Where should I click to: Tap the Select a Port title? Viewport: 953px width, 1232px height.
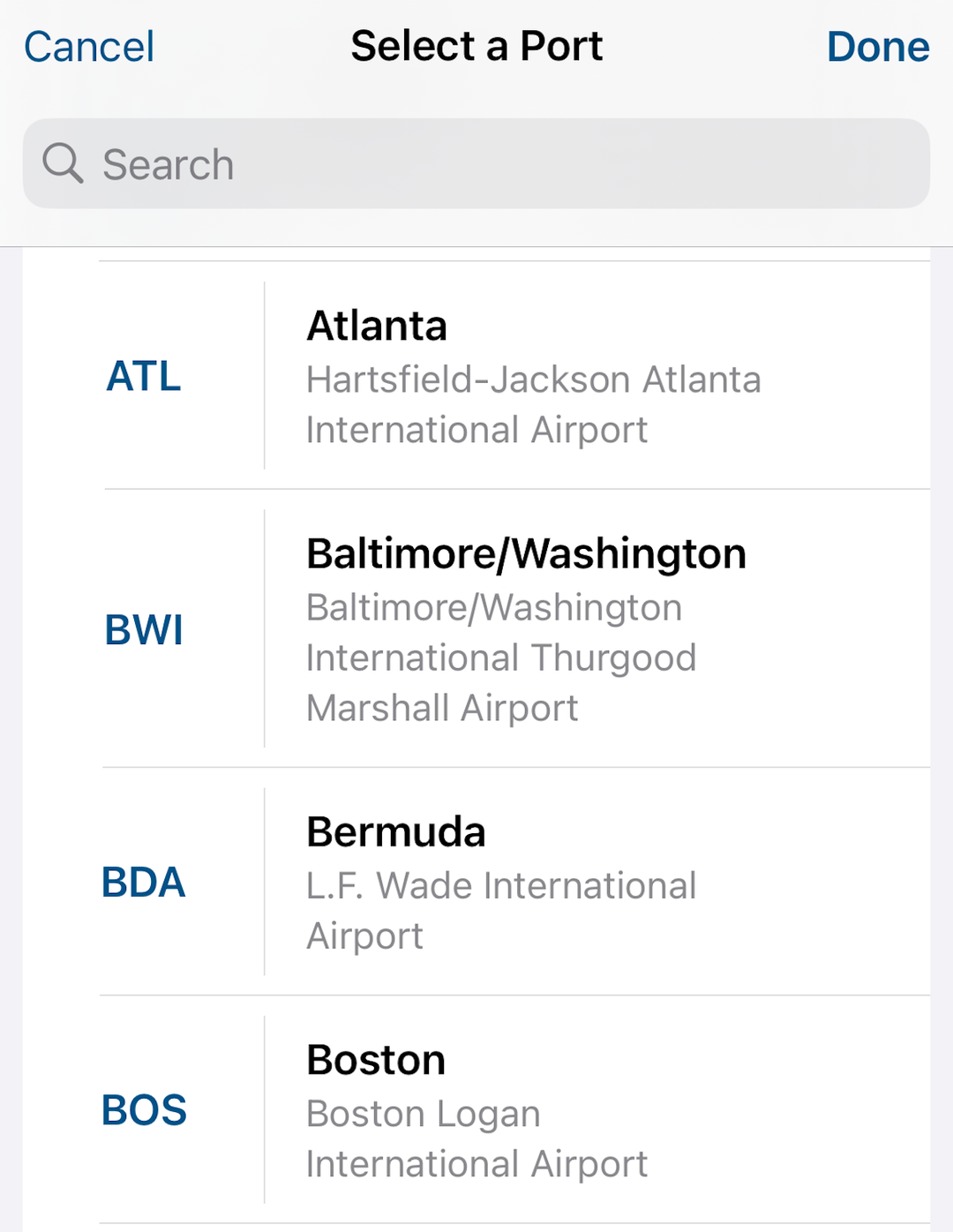[476, 46]
